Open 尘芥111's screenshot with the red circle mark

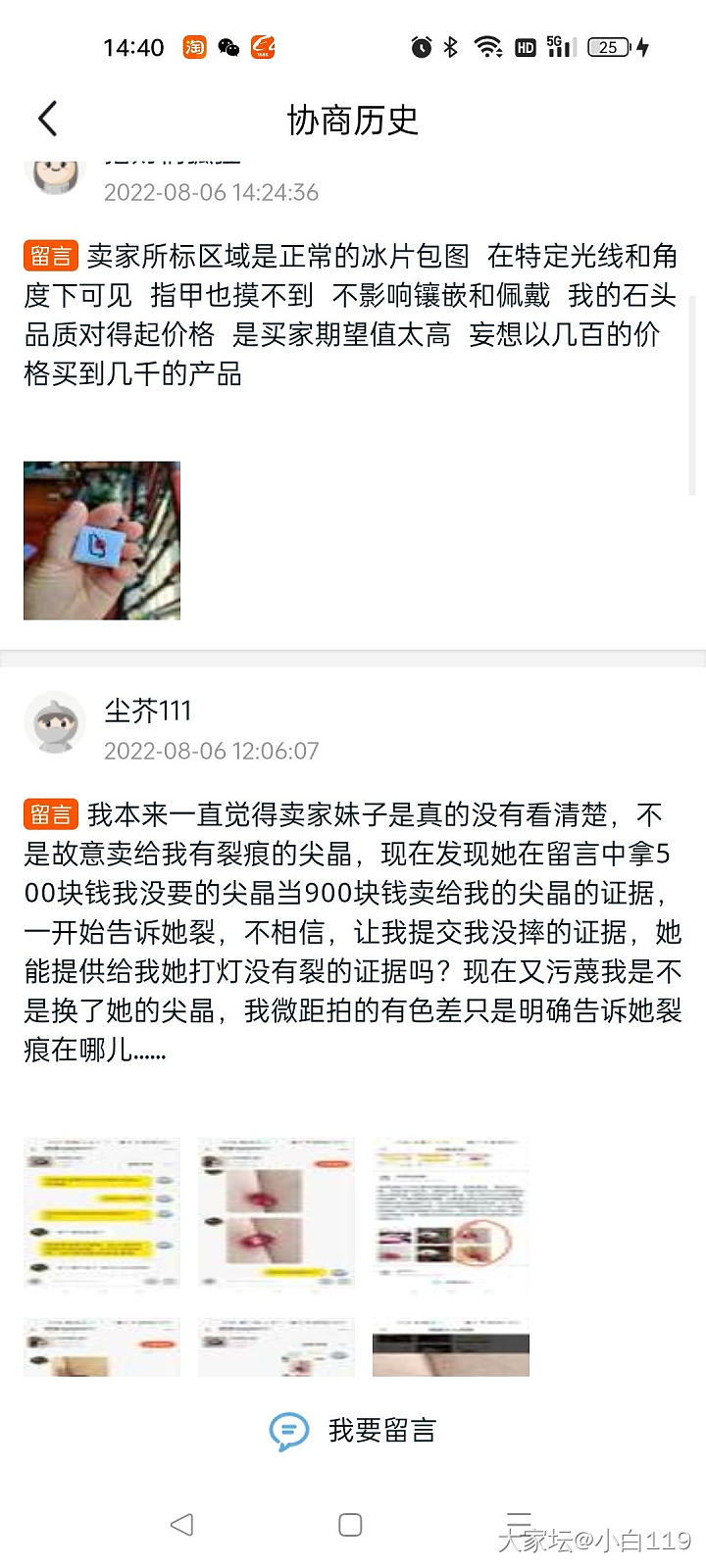pyautogui.click(x=451, y=1213)
